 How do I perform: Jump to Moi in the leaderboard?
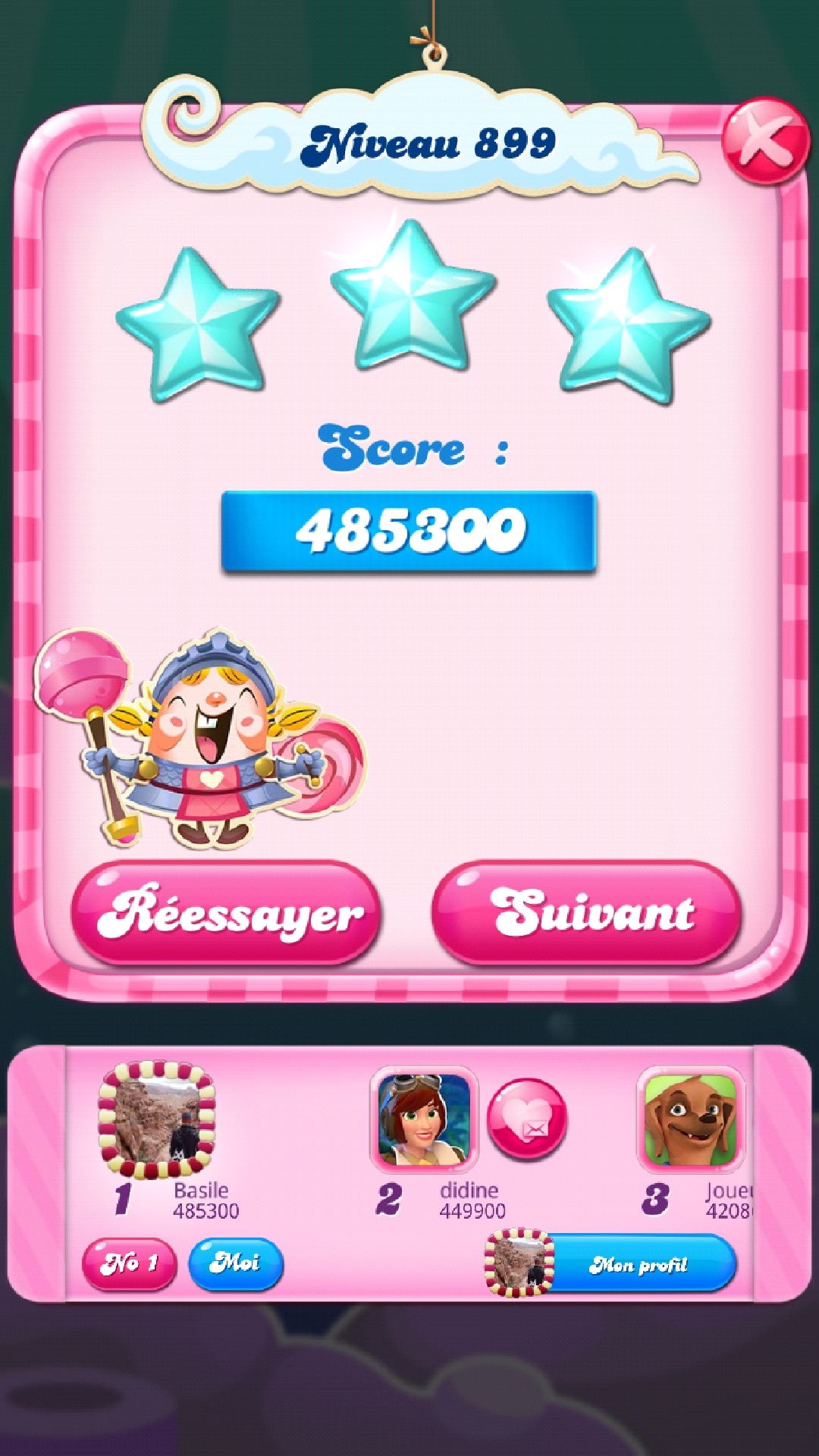(x=235, y=1263)
